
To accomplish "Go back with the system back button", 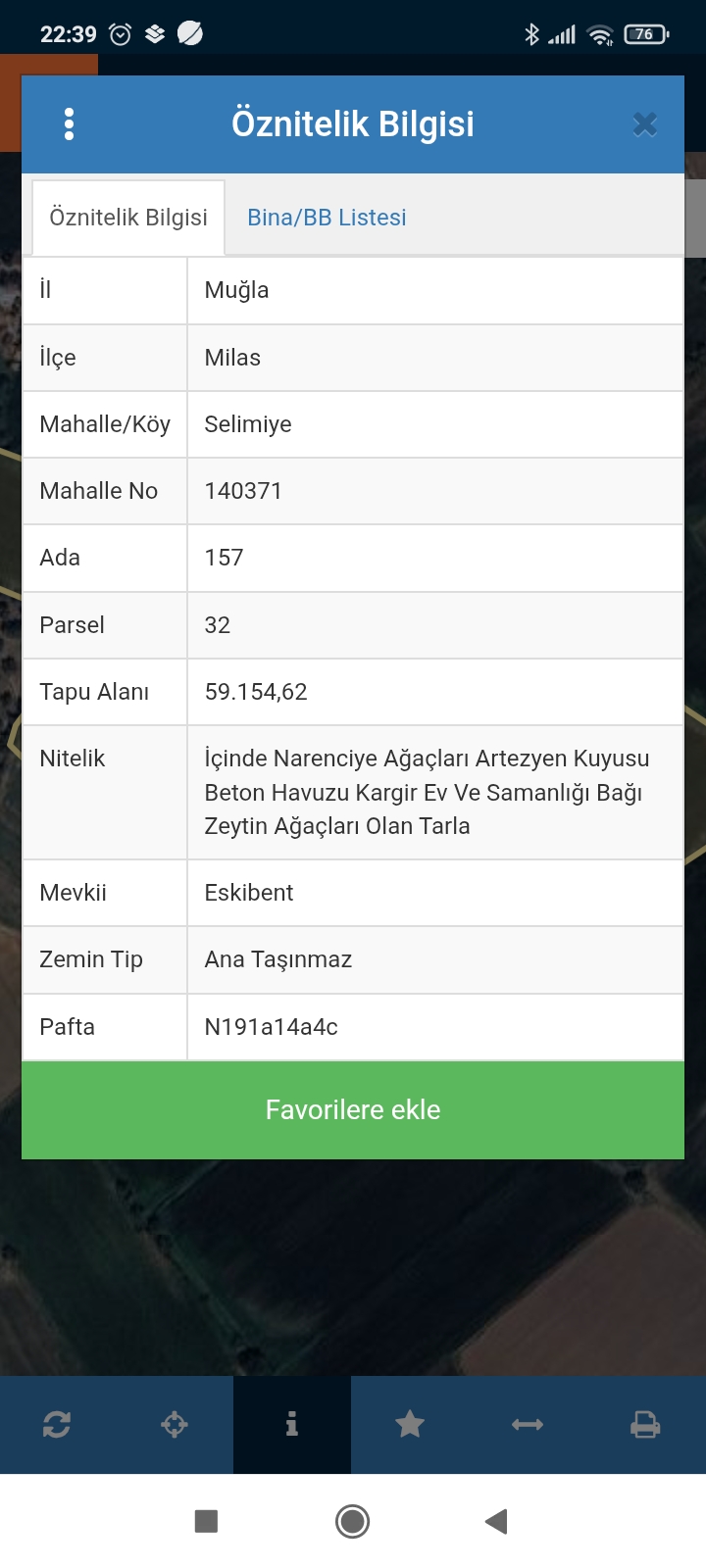I will coord(496,1521).
